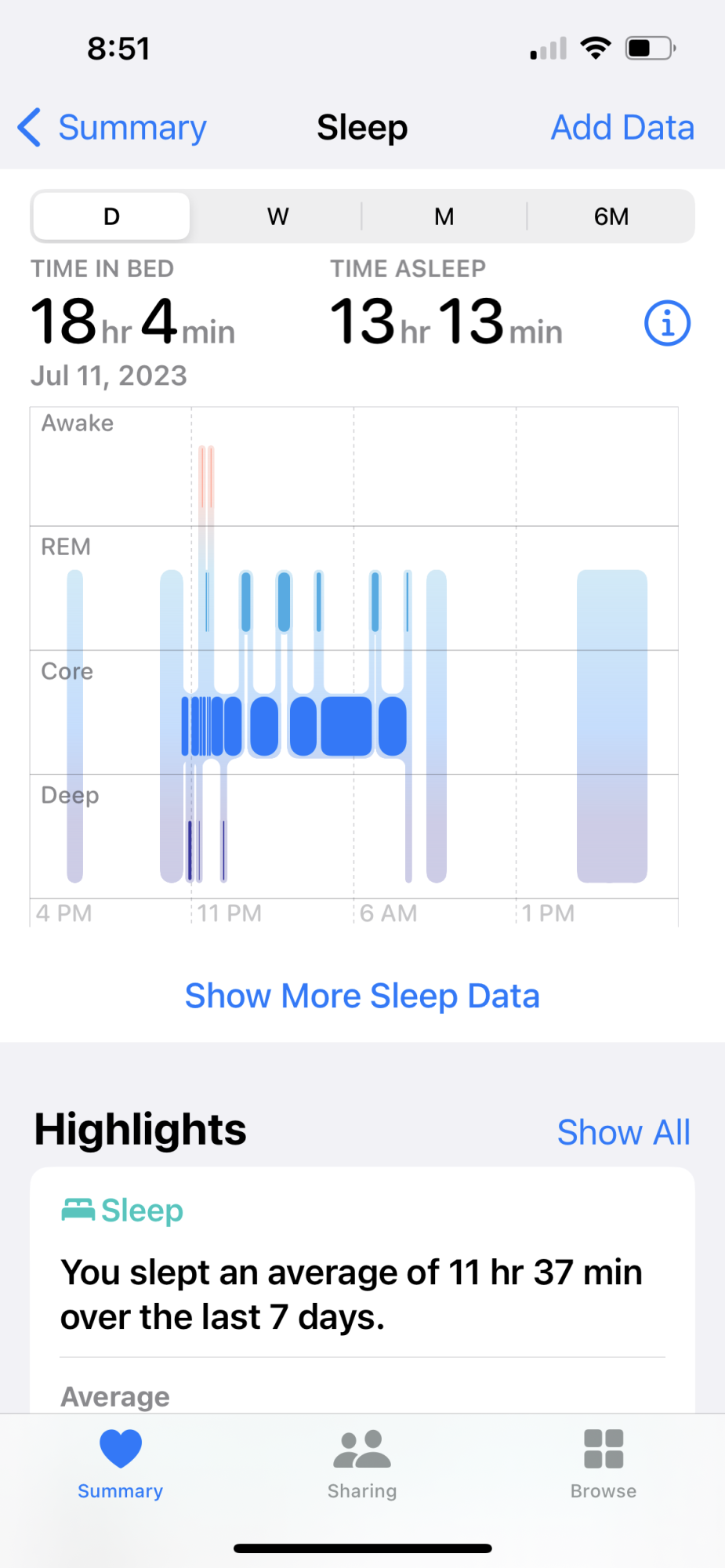Switch to the 6M view

[611, 216]
